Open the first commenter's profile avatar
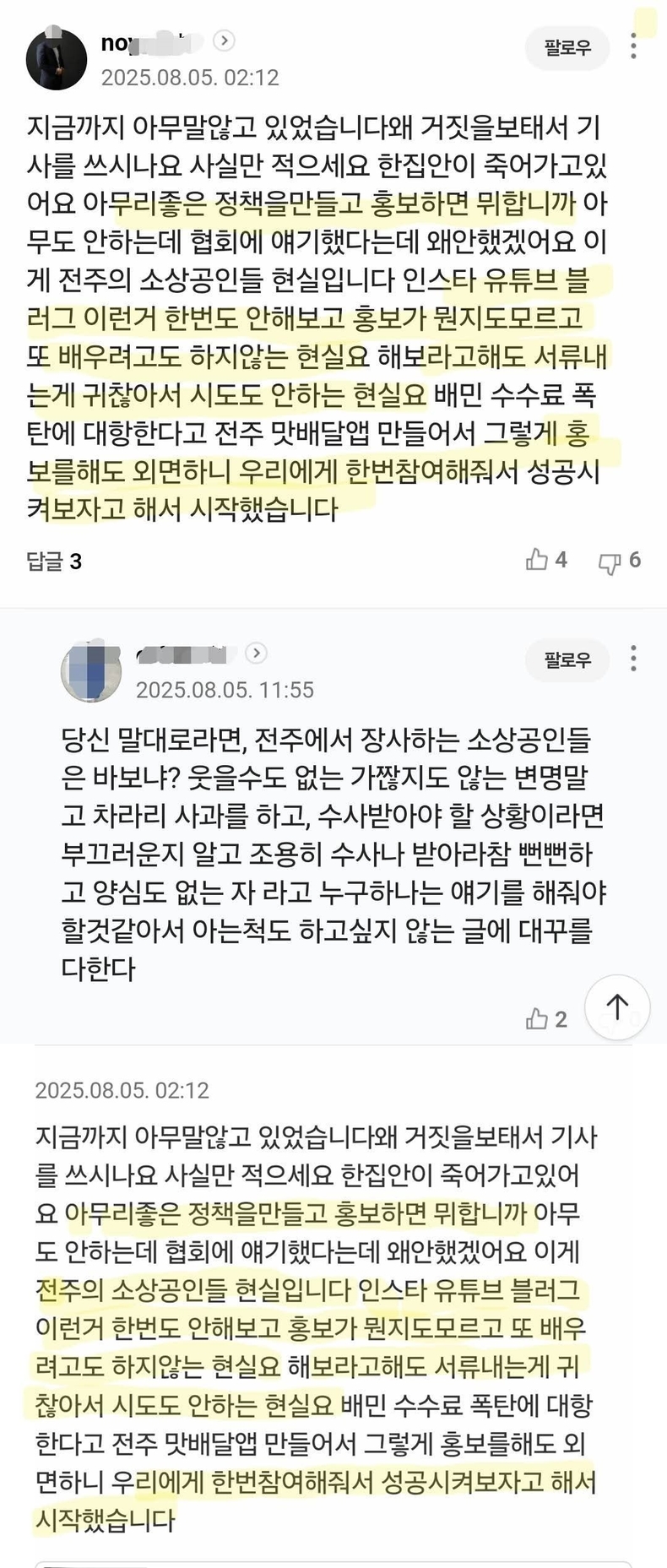This screenshot has height=1568, width=667. pyautogui.click(x=57, y=59)
